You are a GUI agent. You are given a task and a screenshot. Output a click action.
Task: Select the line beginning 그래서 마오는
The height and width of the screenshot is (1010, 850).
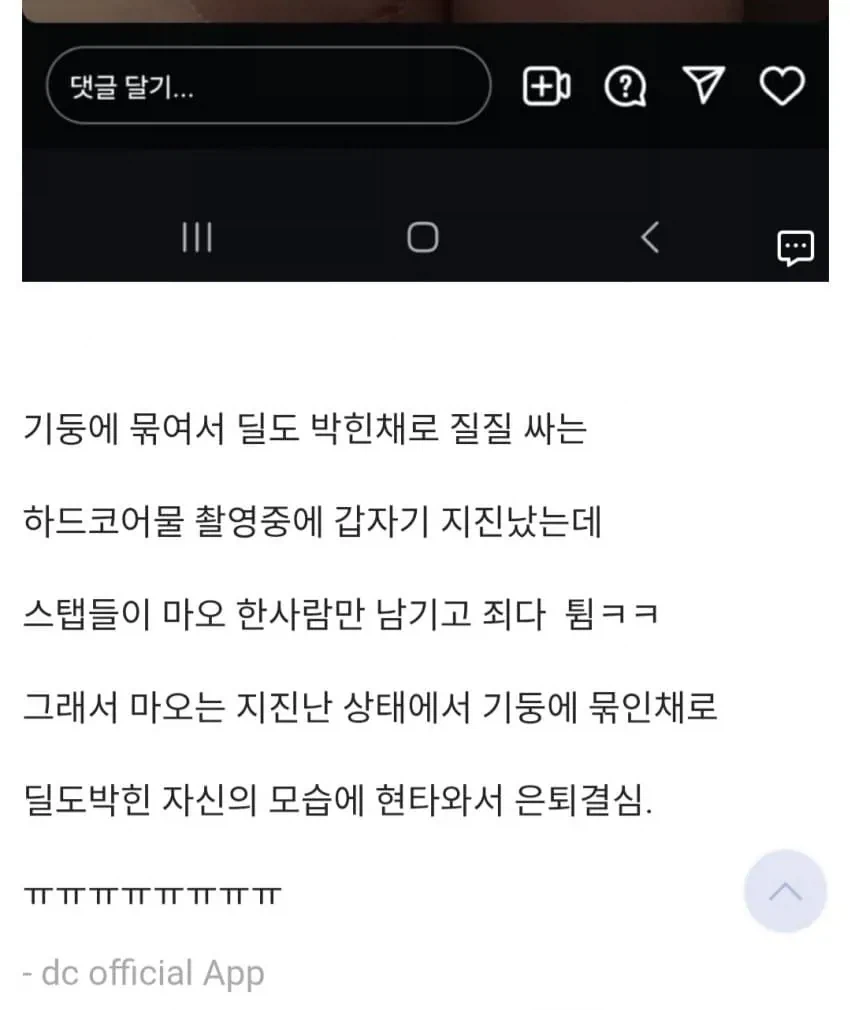tap(370, 709)
